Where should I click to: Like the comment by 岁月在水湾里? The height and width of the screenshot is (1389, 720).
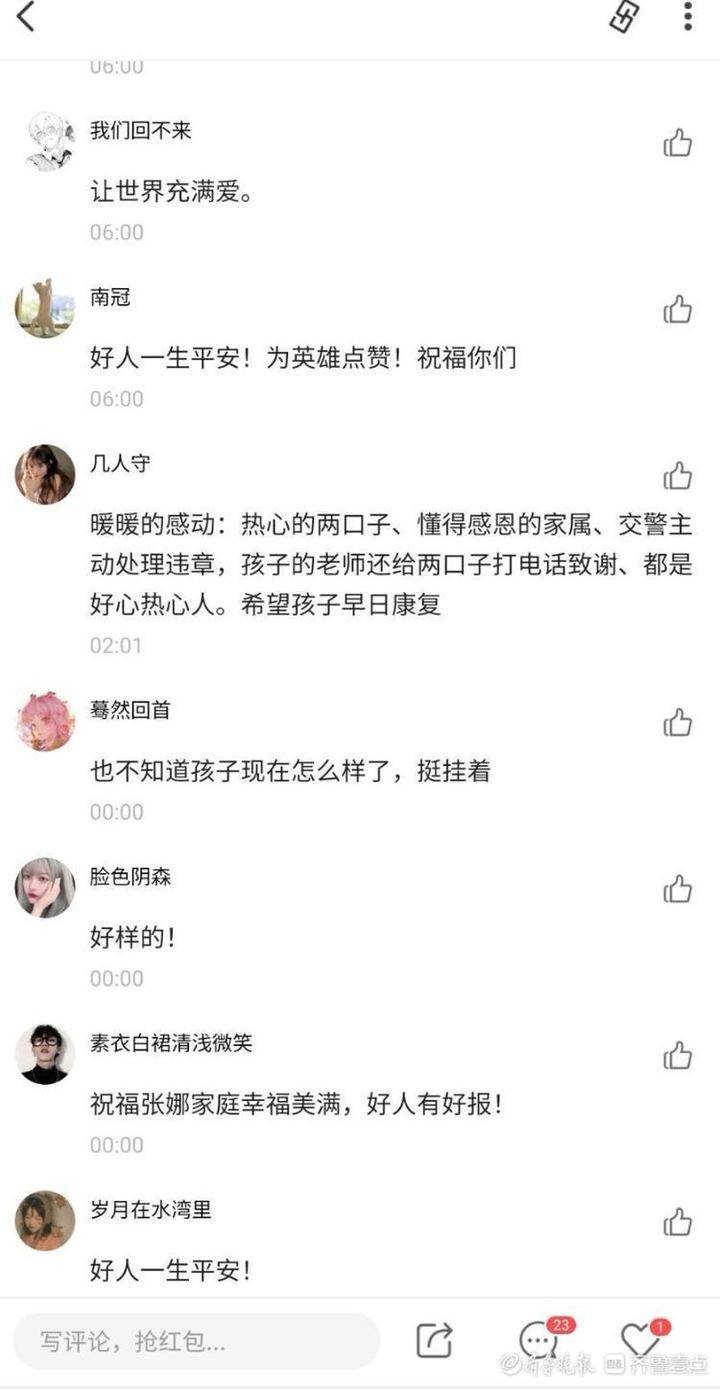(678, 1222)
